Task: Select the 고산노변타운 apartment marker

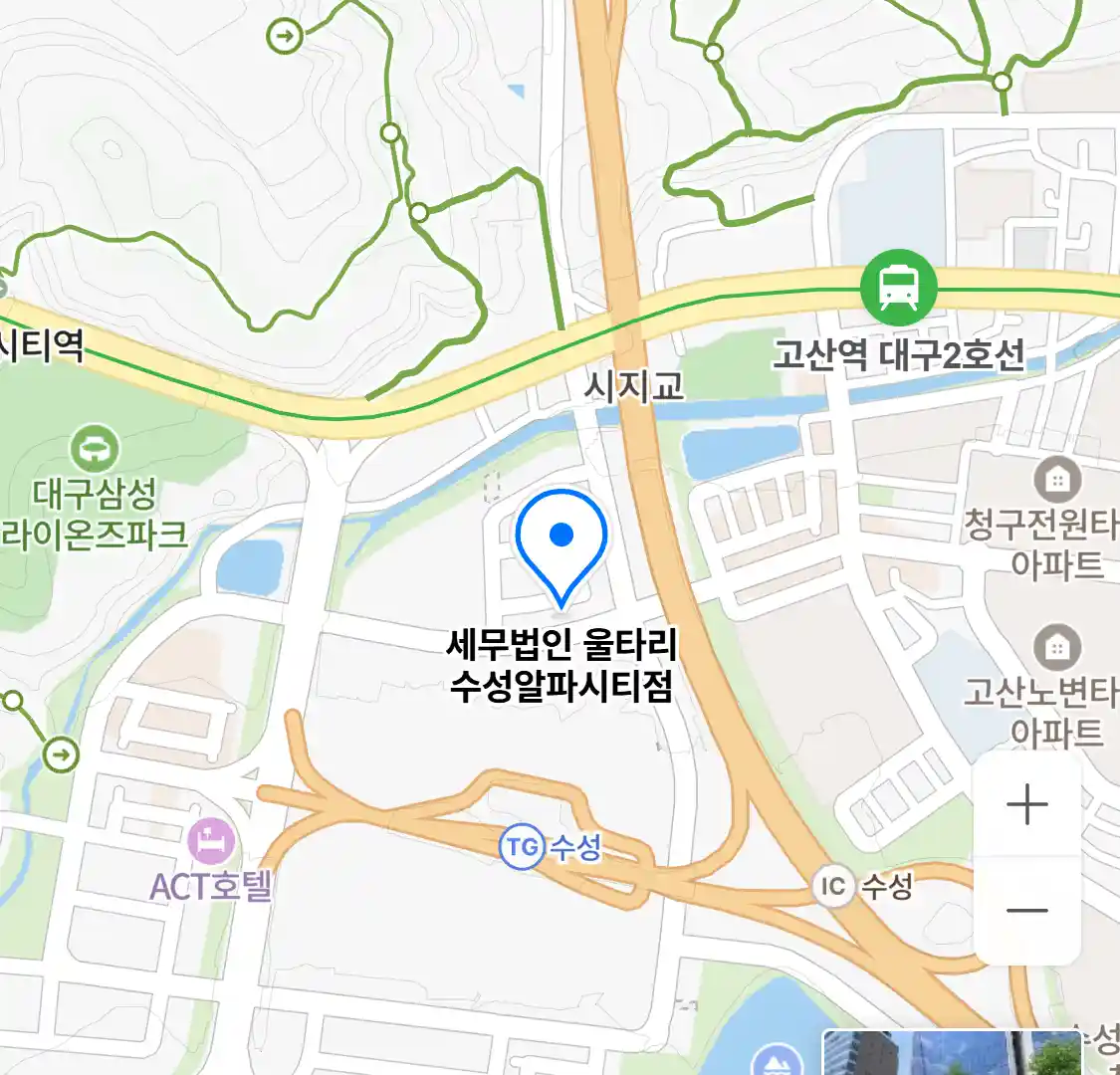Action: (x=1057, y=648)
